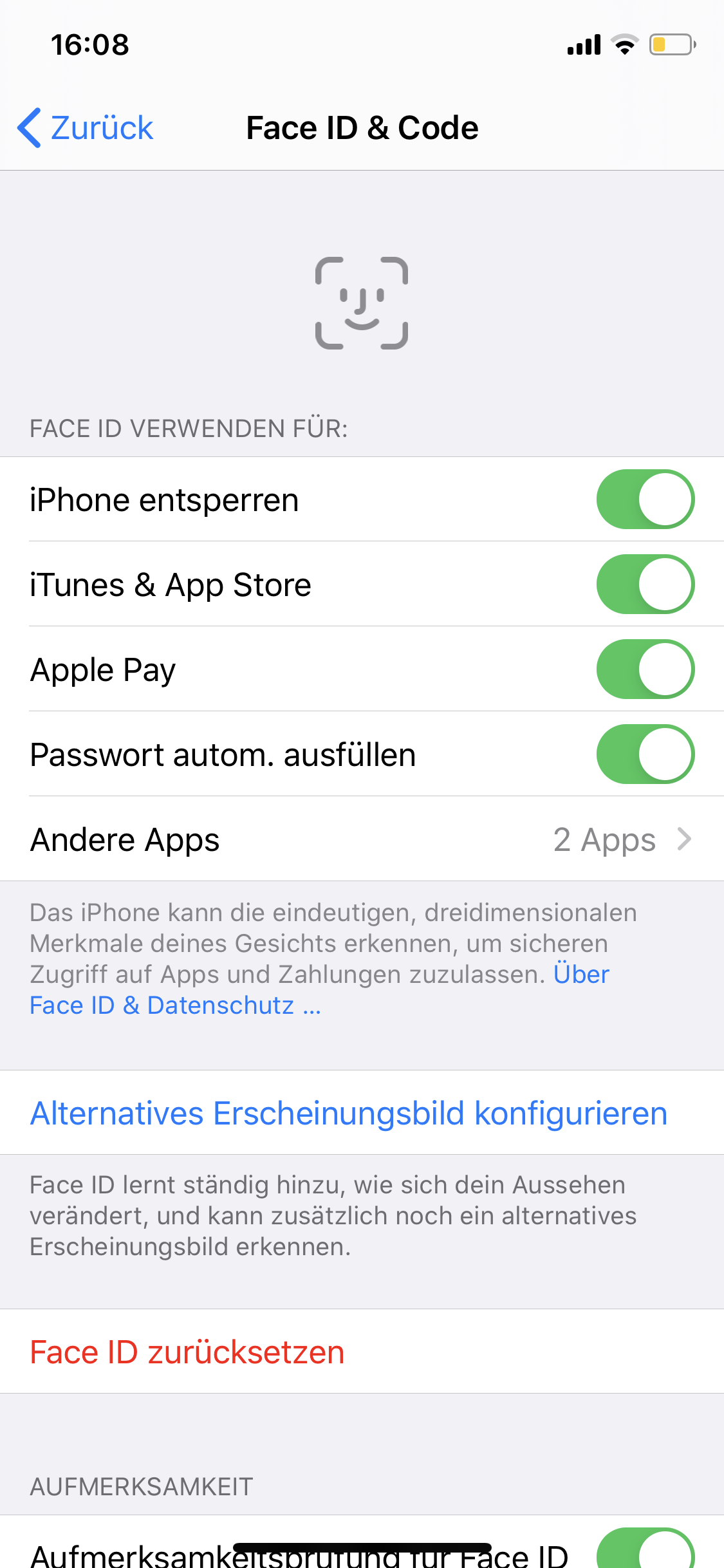Open Über Face ID & Datenschutz link
This screenshot has height=1568, width=724.
(175, 1006)
